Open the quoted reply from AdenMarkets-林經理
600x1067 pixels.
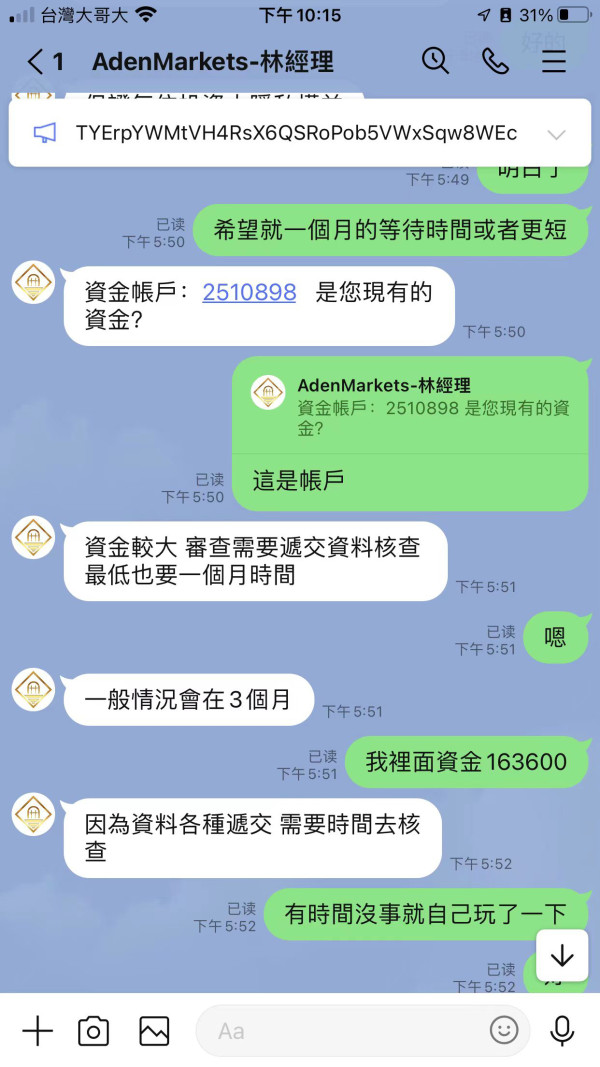click(410, 407)
